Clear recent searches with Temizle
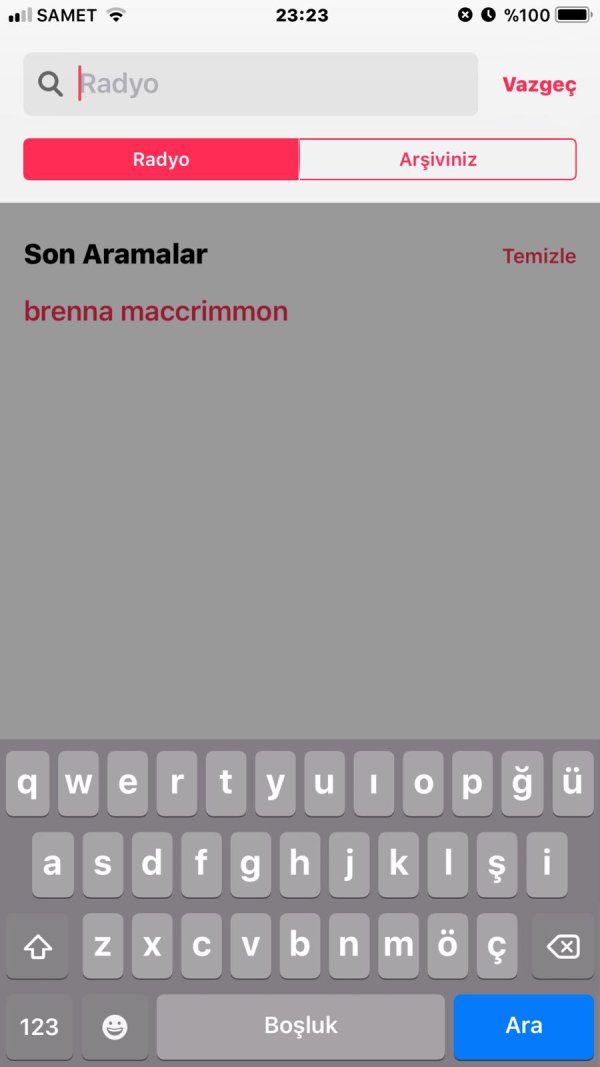This screenshot has width=600, height=1067. [539, 256]
